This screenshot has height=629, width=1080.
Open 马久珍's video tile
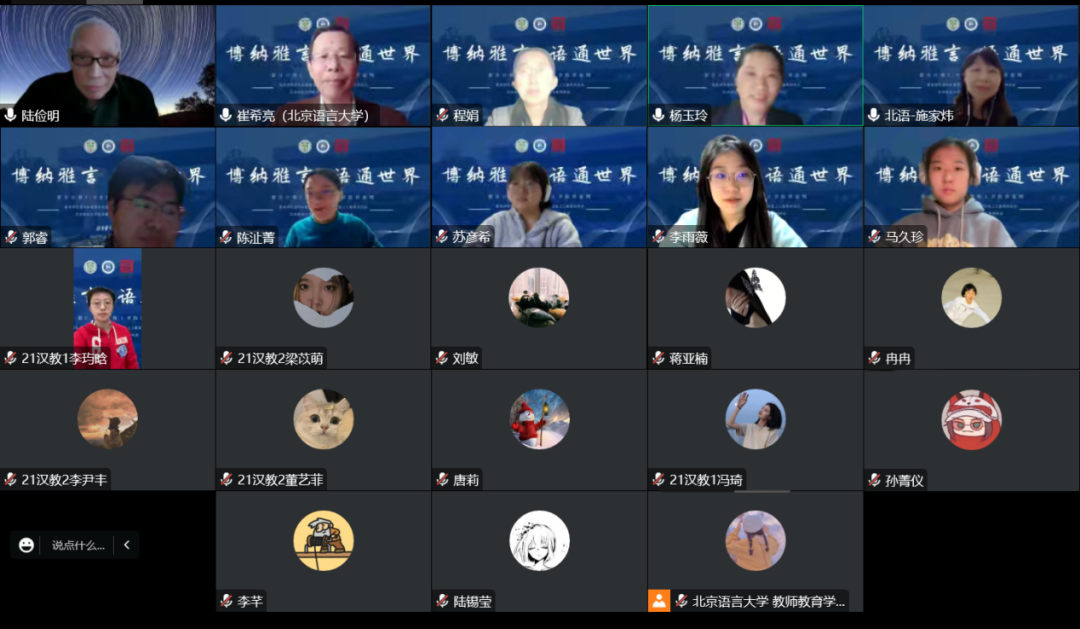(971, 187)
